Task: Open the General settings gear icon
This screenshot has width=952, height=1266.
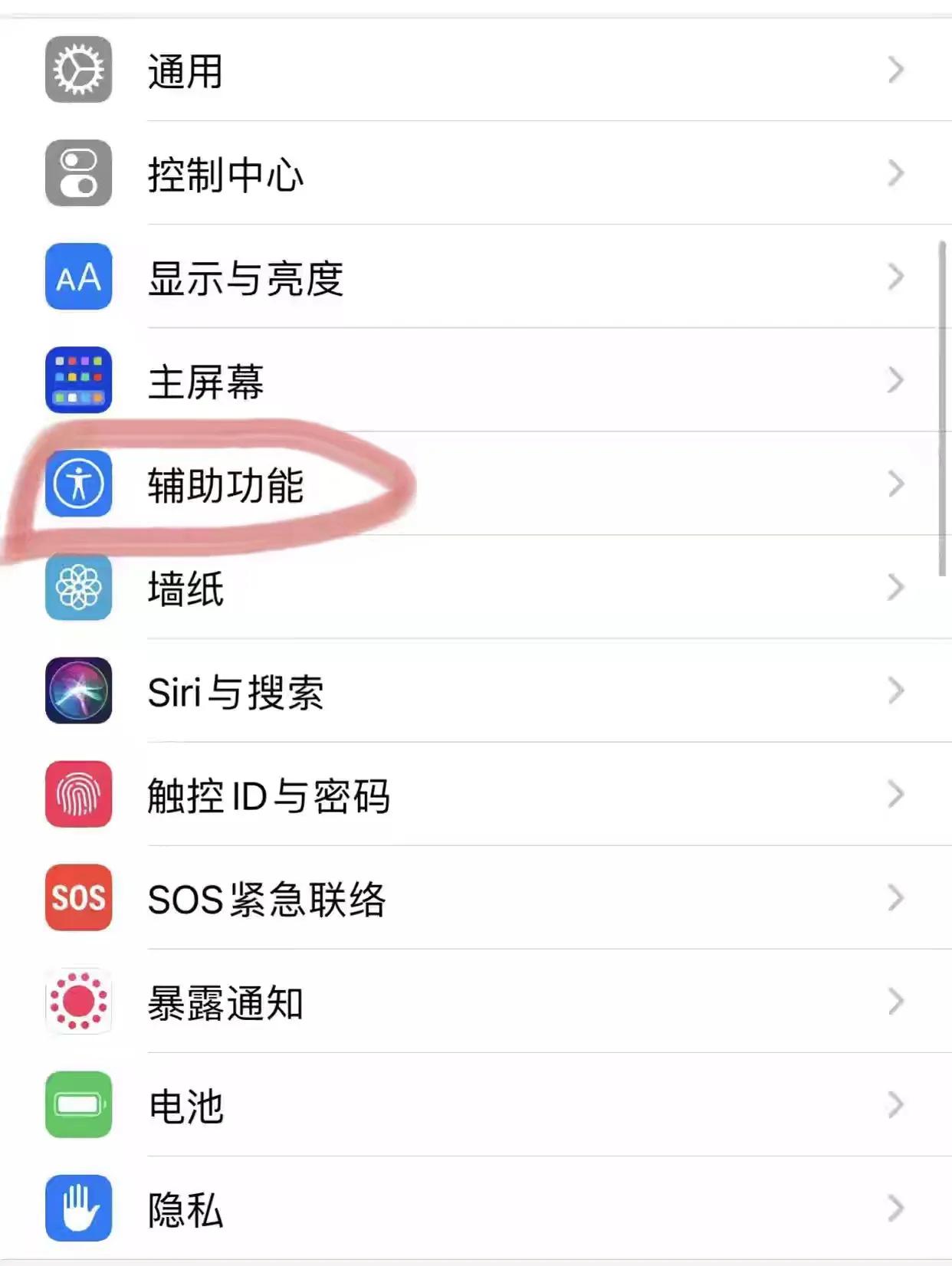Action: point(77,70)
